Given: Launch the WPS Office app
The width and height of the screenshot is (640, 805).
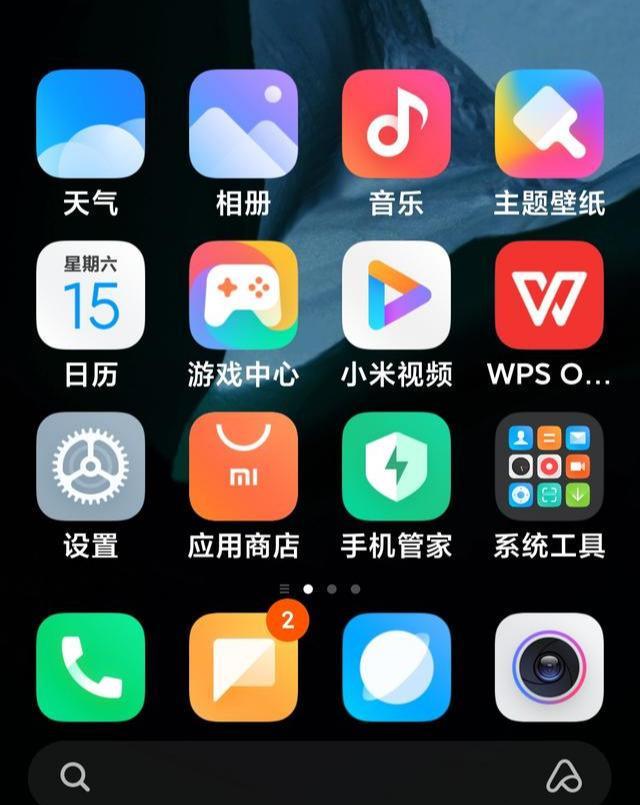Looking at the screenshot, I should 549,295.
